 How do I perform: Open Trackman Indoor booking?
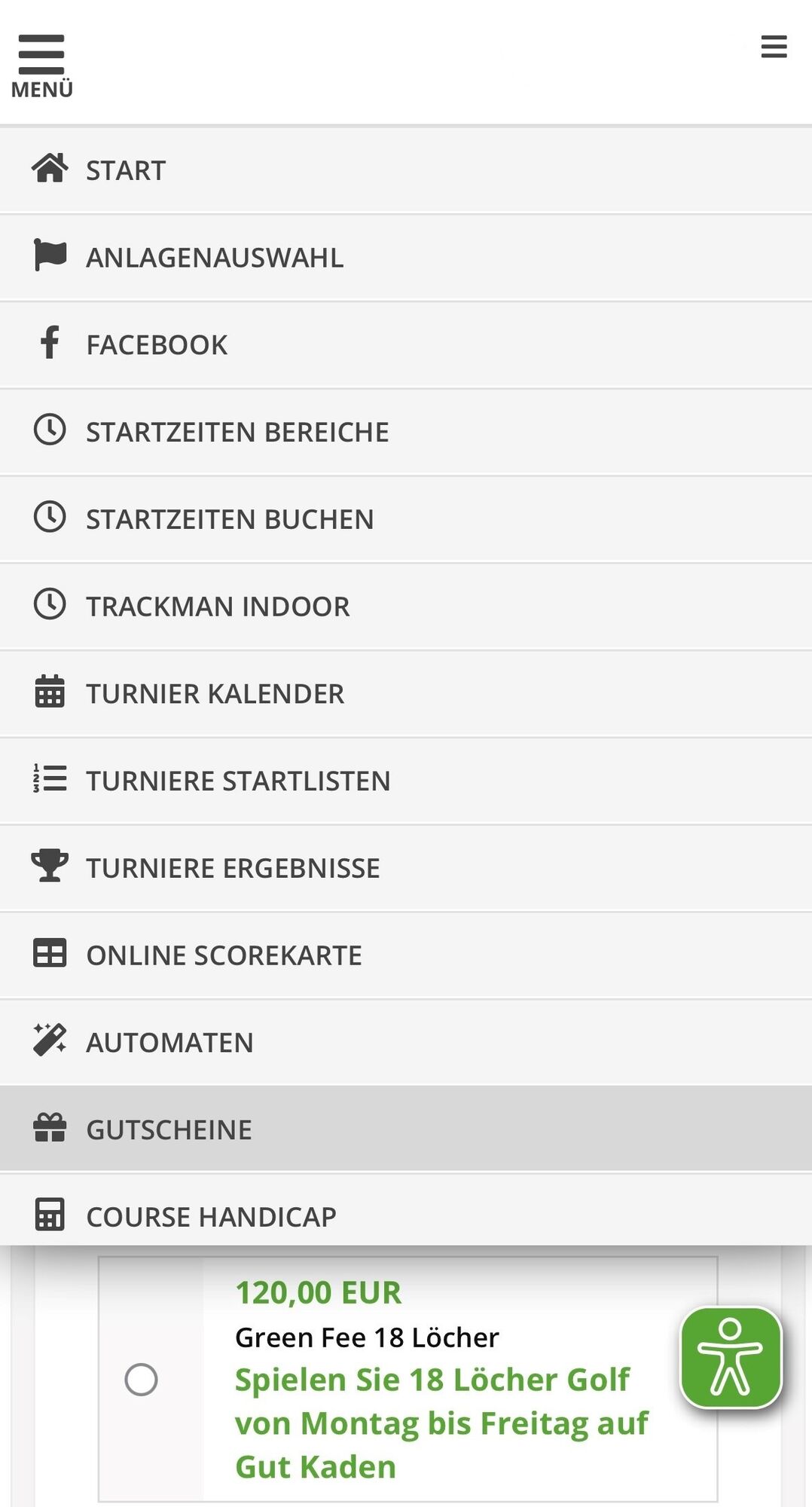218,607
